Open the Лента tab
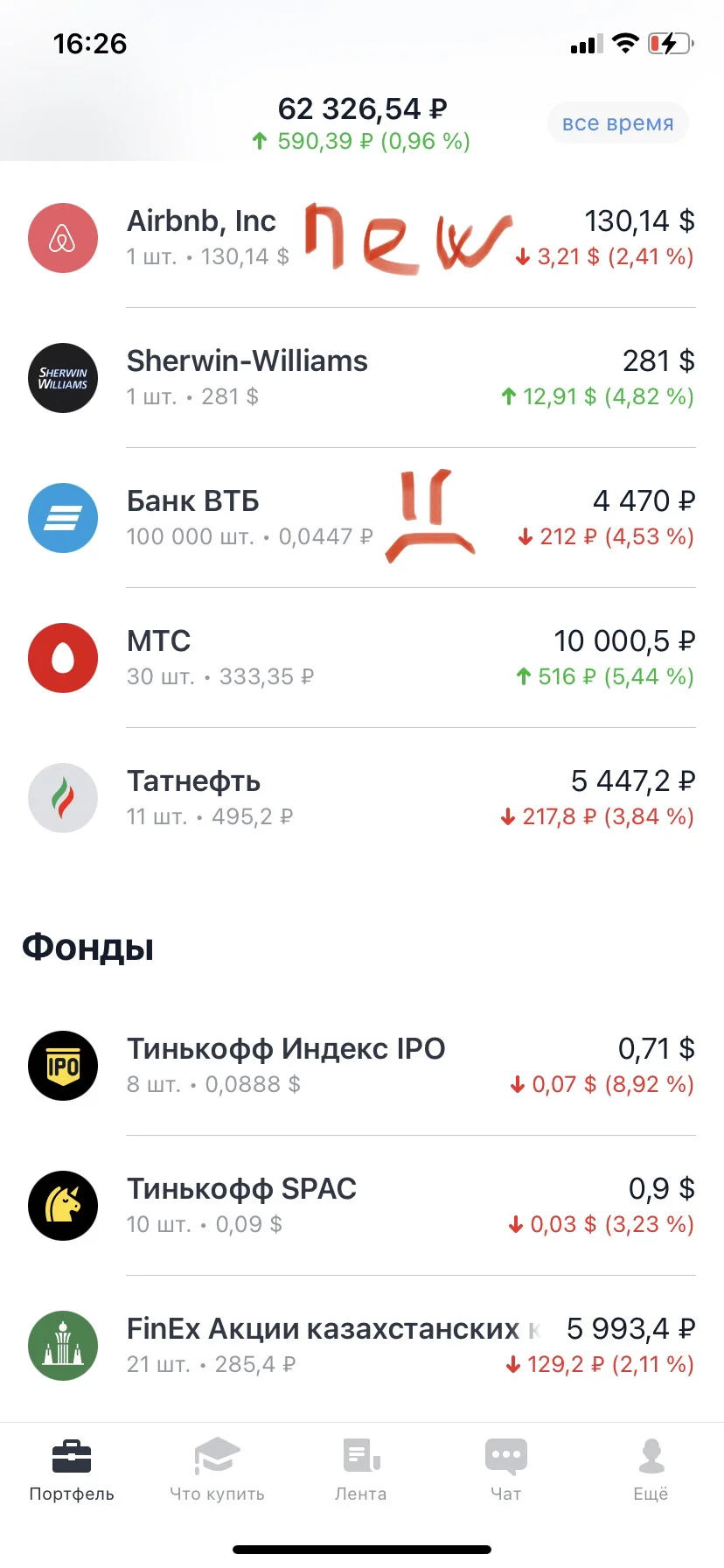The width and height of the screenshot is (724, 1568). 361,1470
